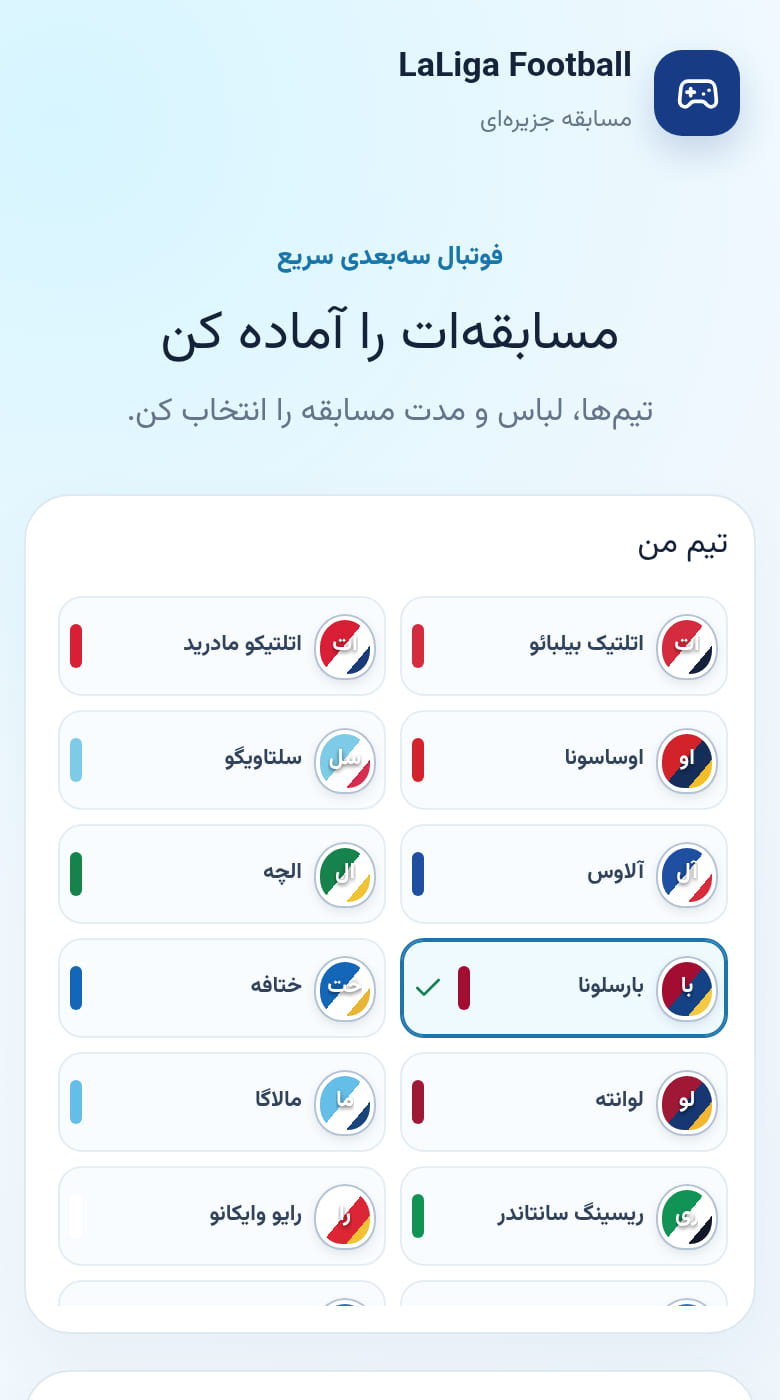Tap the selected Barcelona (بارسلونا) card
This screenshot has height=1400, width=780.
pyautogui.click(x=564, y=988)
